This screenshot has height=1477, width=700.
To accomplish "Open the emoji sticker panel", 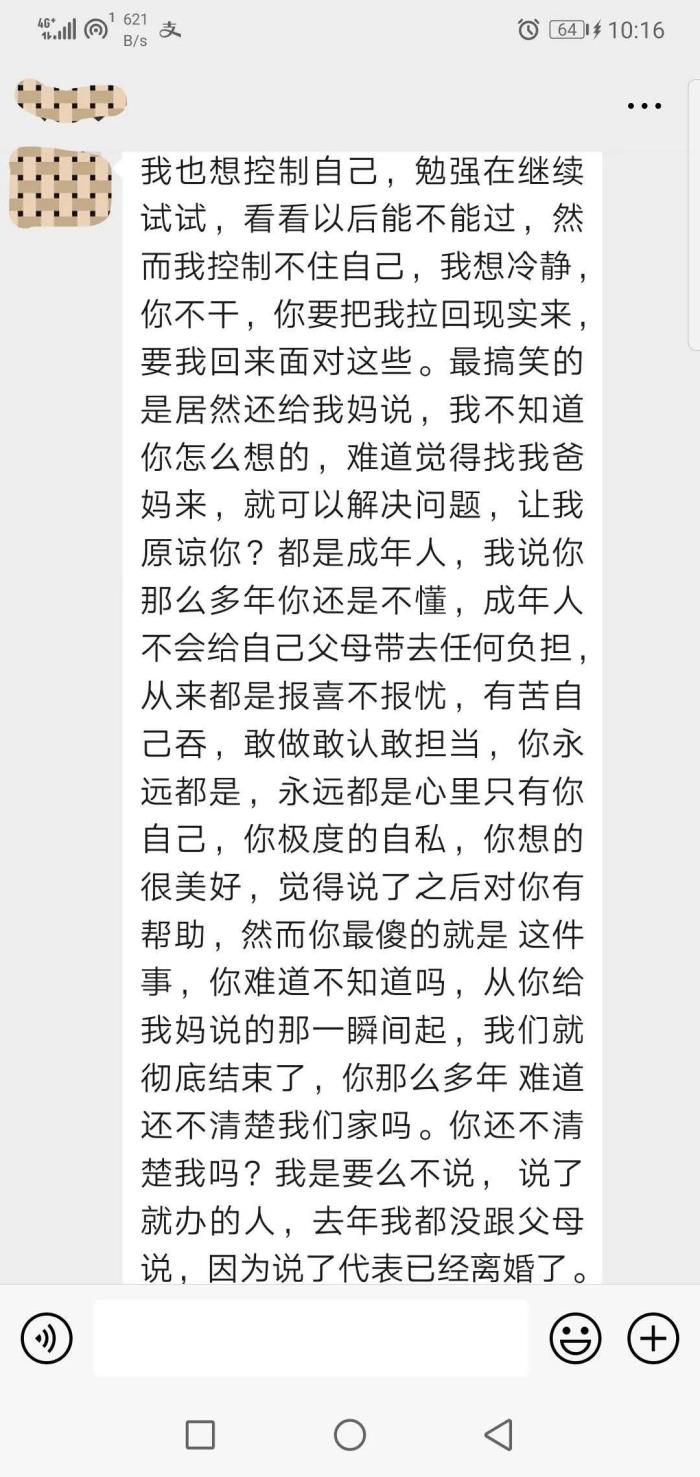I will point(575,1338).
